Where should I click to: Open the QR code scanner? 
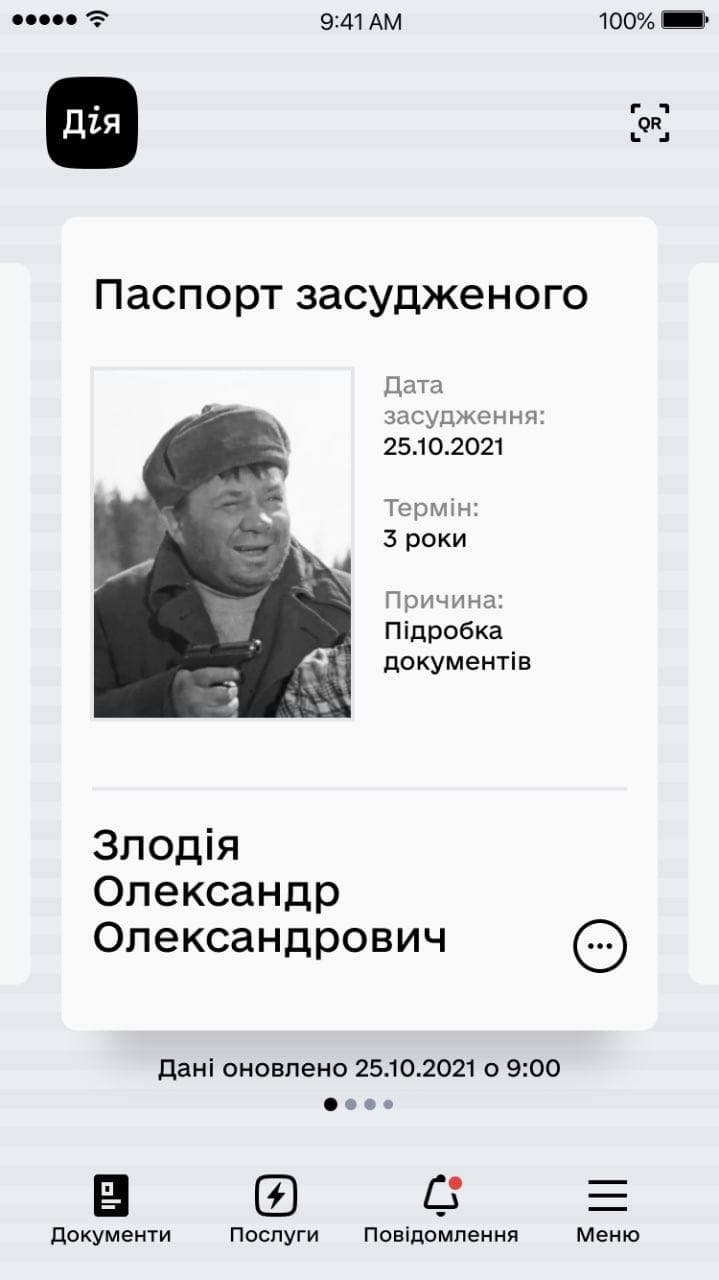coord(649,123)
